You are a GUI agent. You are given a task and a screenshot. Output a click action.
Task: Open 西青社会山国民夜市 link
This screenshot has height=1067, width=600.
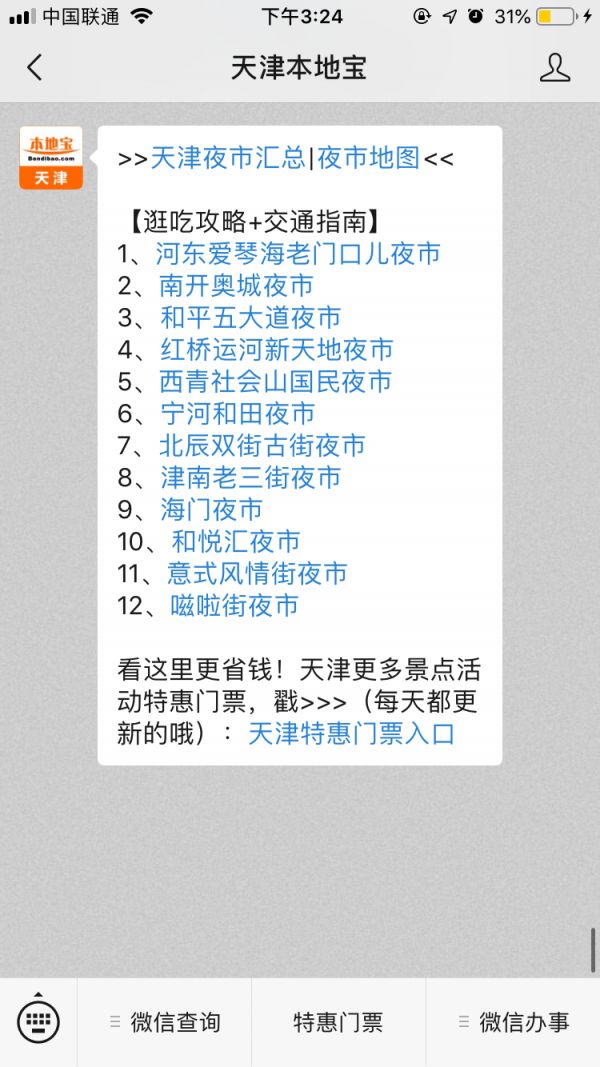(x=276, y=382)
